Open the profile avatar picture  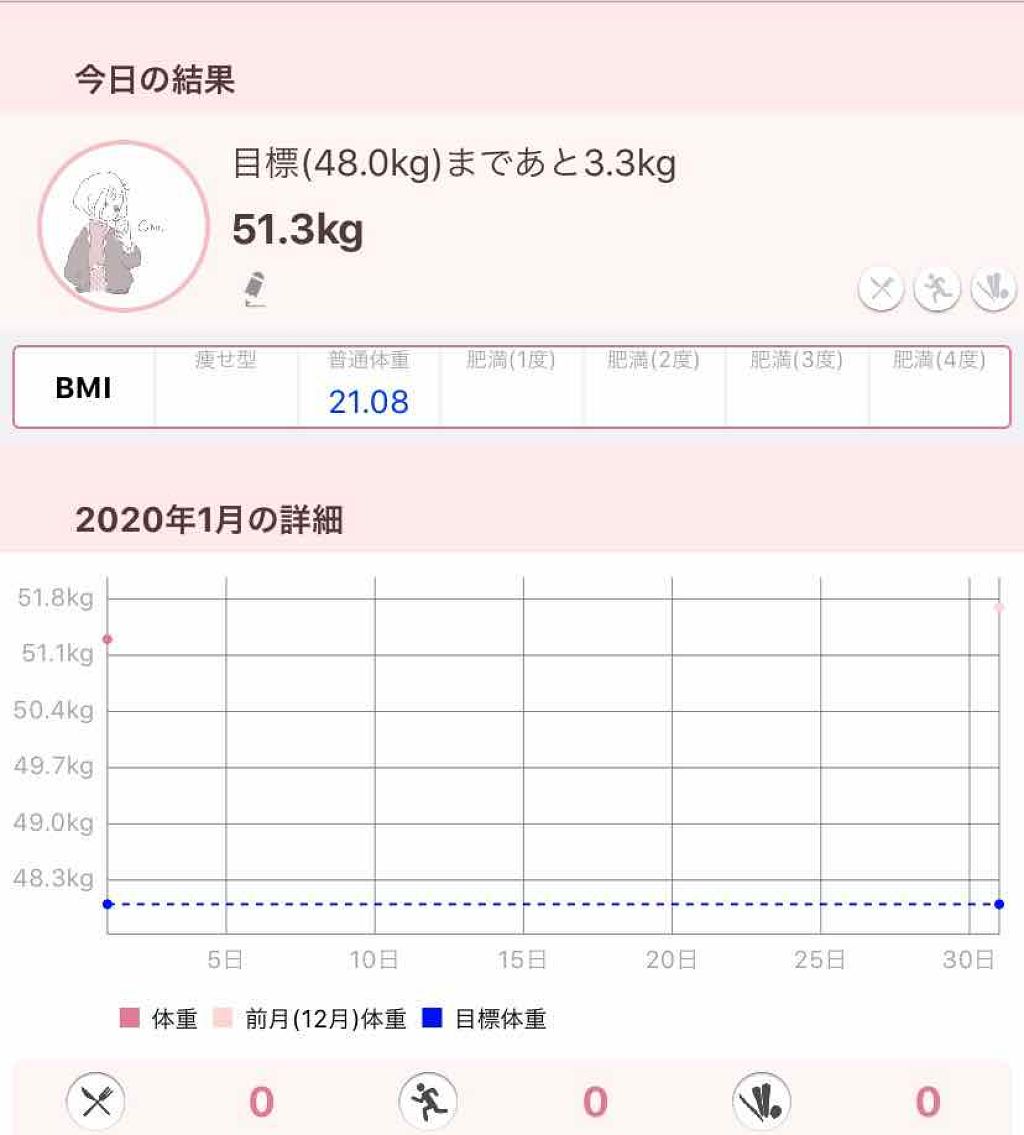pyautogui.click(x=124, y=227)
